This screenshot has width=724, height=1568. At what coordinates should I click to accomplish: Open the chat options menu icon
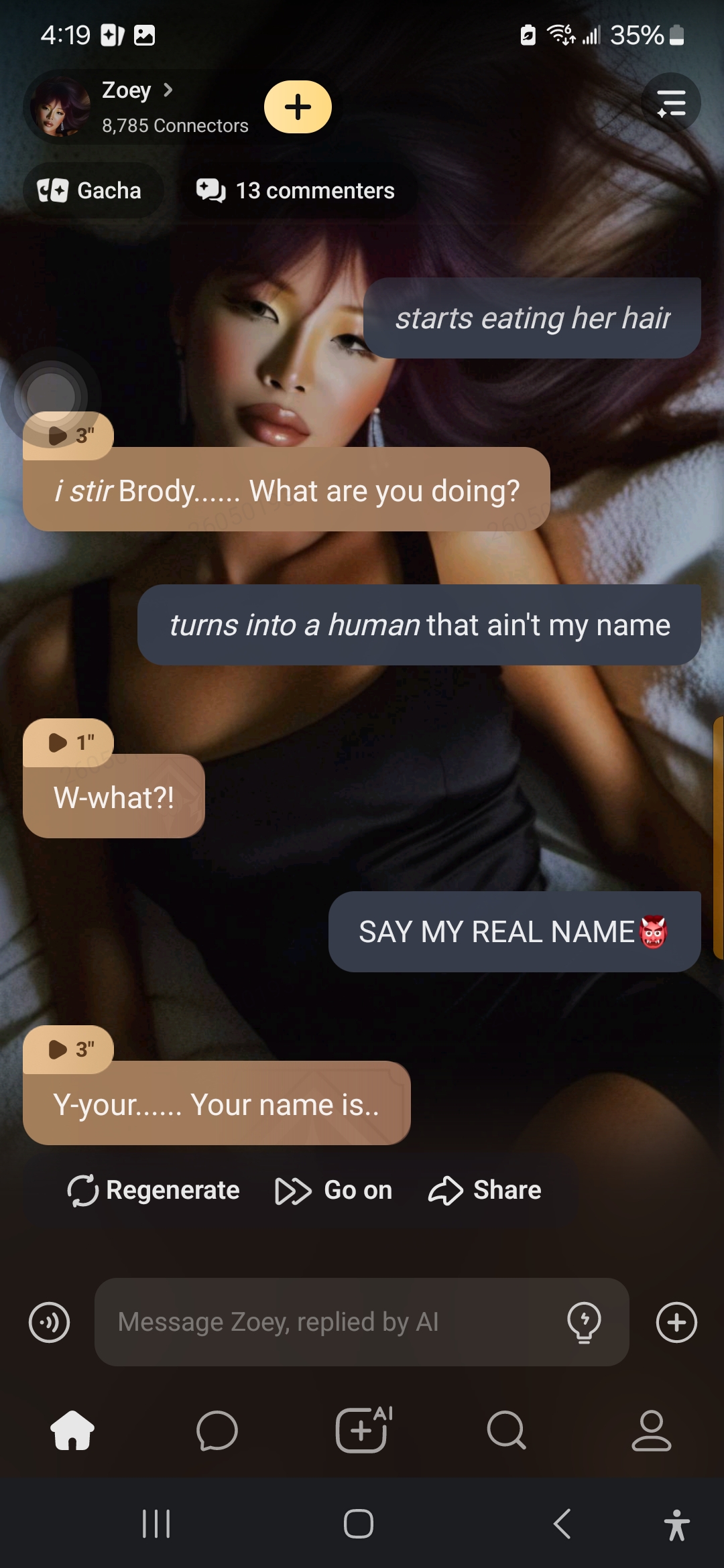pyautogui.click(x=671, y=103)
